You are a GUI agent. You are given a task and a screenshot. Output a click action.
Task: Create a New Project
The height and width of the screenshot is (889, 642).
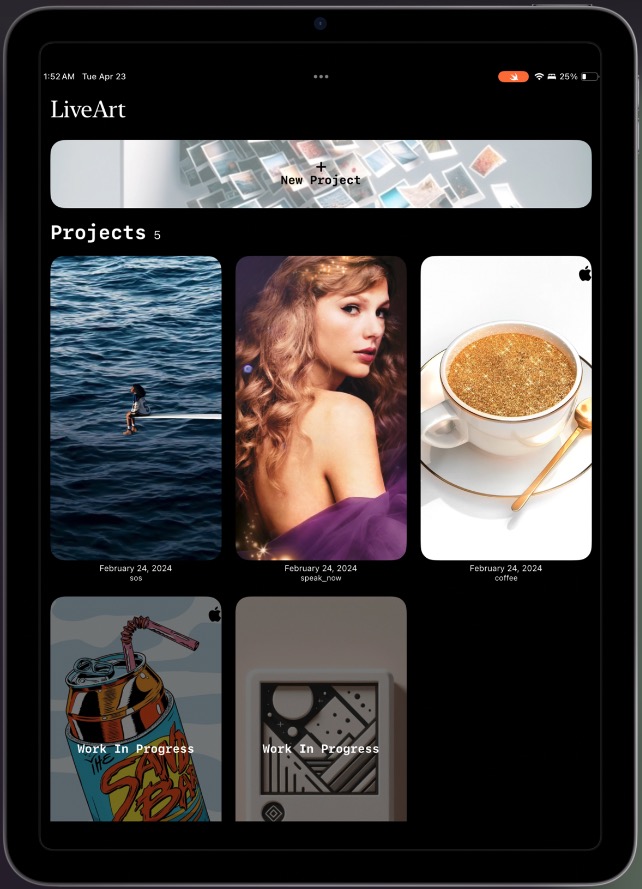[x=320, y=174]
